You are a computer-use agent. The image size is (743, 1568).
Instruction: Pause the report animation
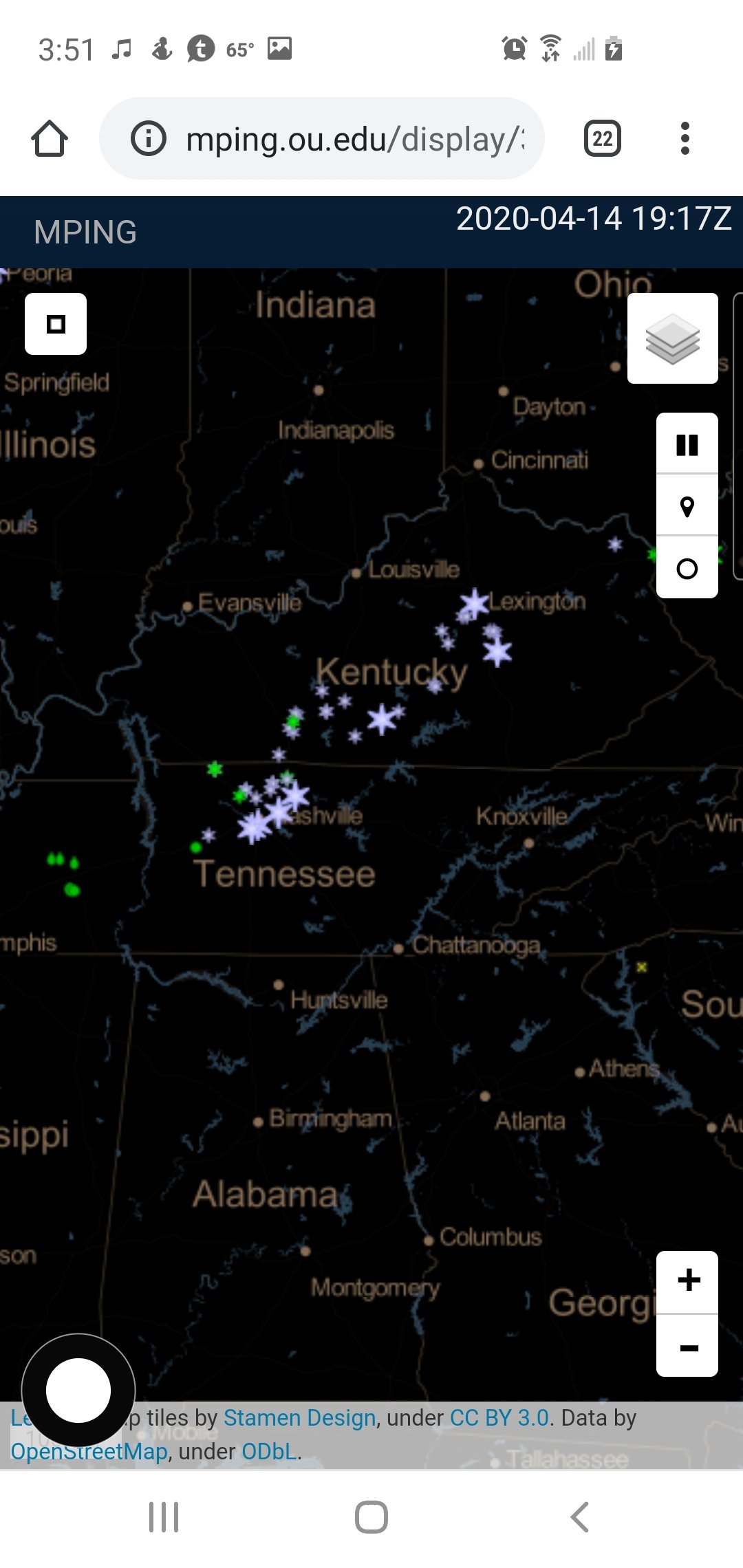(x=687, y=445)
